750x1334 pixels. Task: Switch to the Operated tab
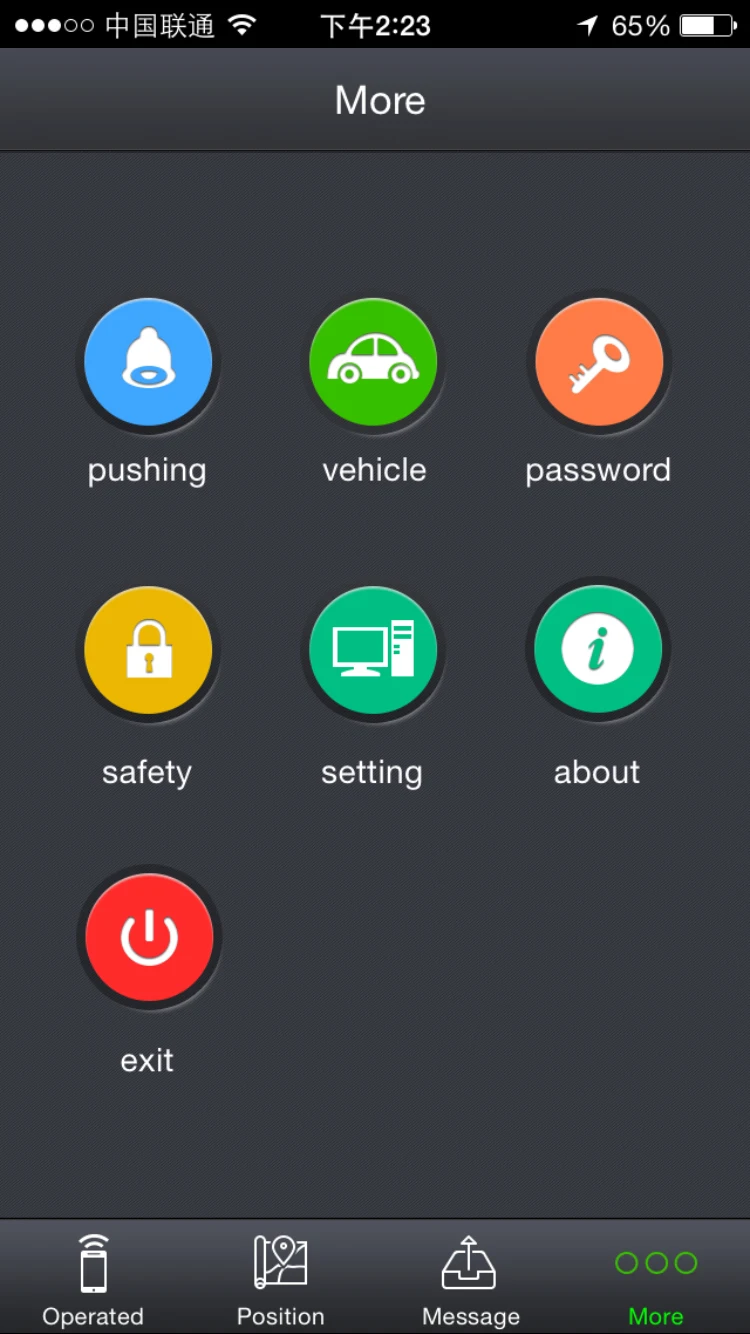[93, 1278]
